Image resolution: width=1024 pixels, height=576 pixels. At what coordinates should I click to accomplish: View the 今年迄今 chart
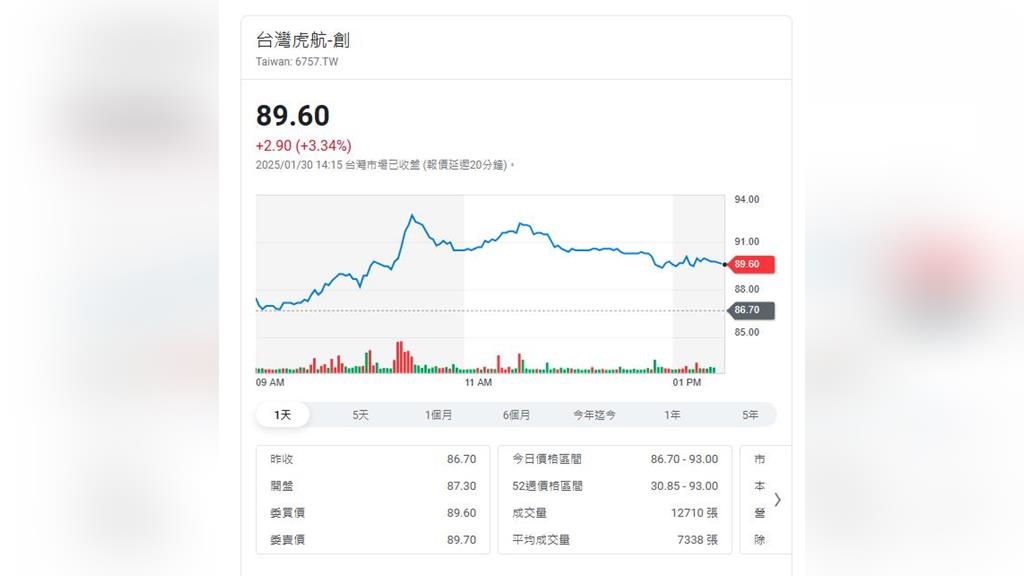tap(594, 415)
